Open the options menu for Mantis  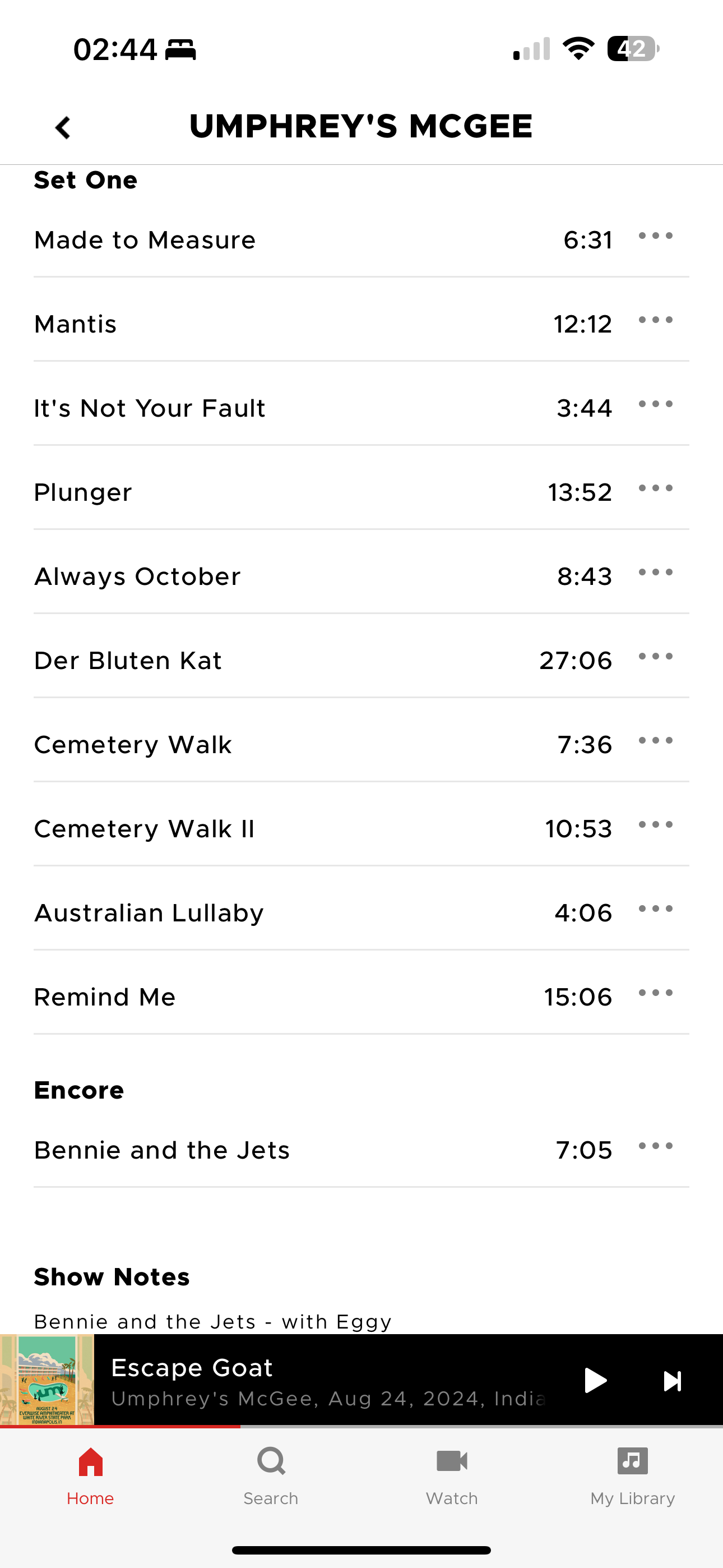(655, 320)
